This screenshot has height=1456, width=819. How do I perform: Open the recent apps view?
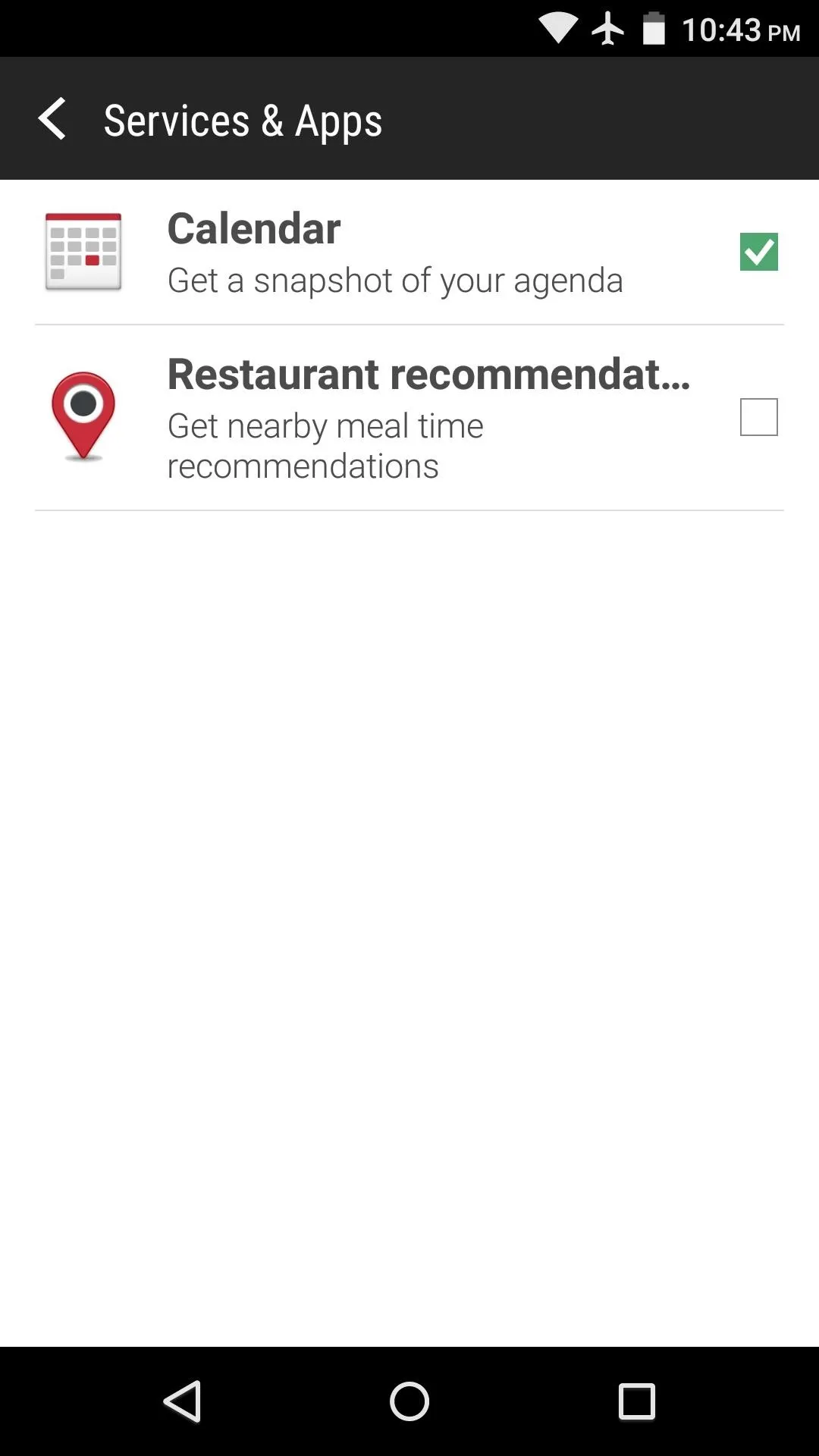637,1401
